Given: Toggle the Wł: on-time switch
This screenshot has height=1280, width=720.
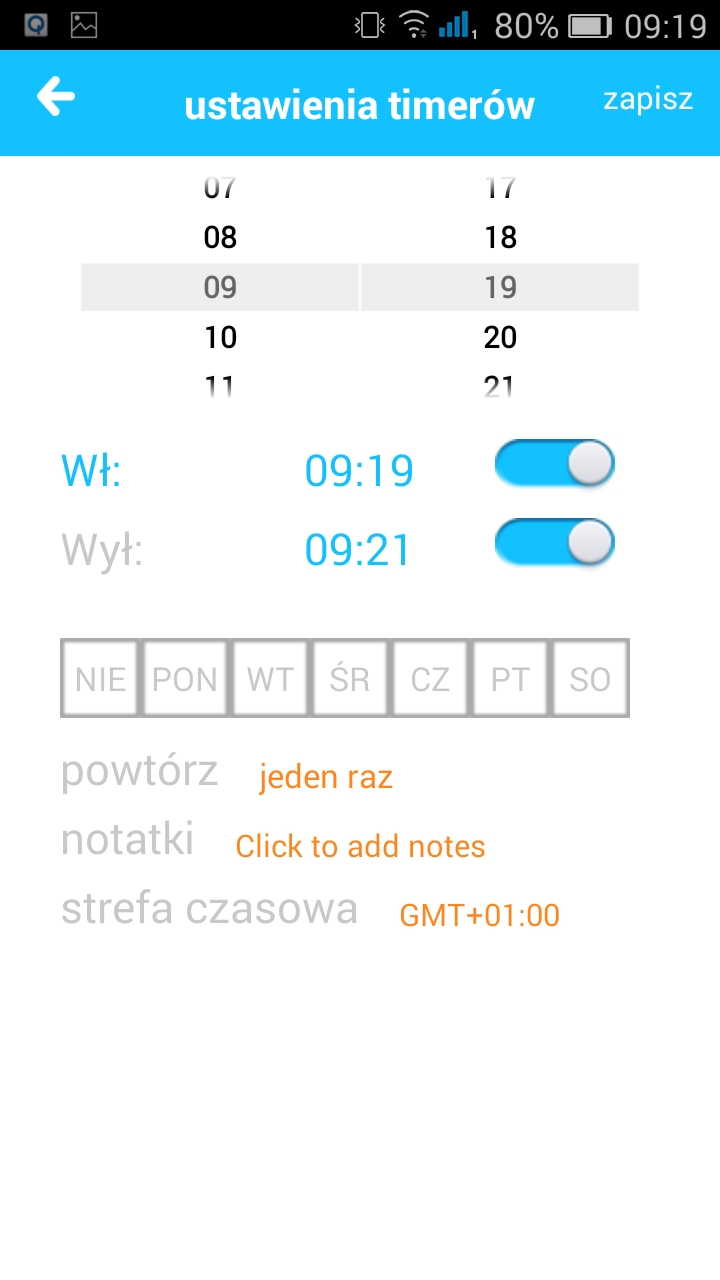Looking at the screenshot, I should coord(555,464).
